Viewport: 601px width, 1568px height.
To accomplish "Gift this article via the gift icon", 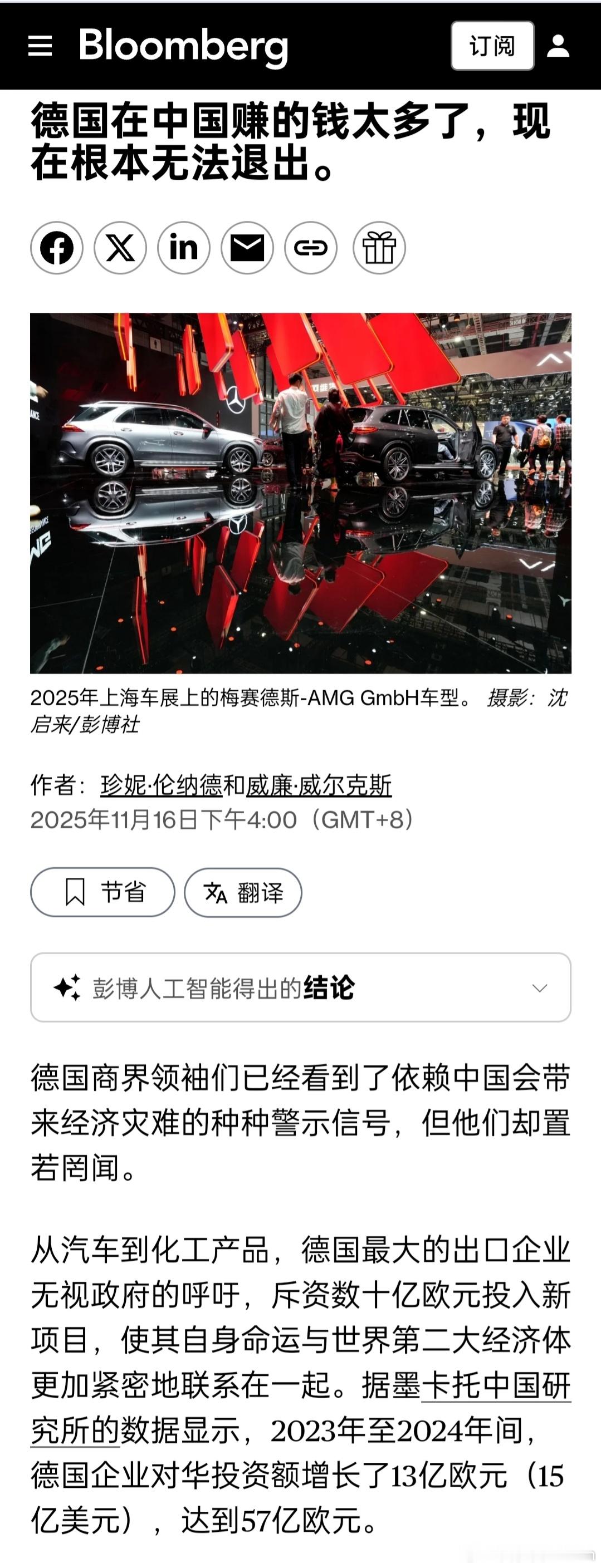I will (x=378, y=248).
